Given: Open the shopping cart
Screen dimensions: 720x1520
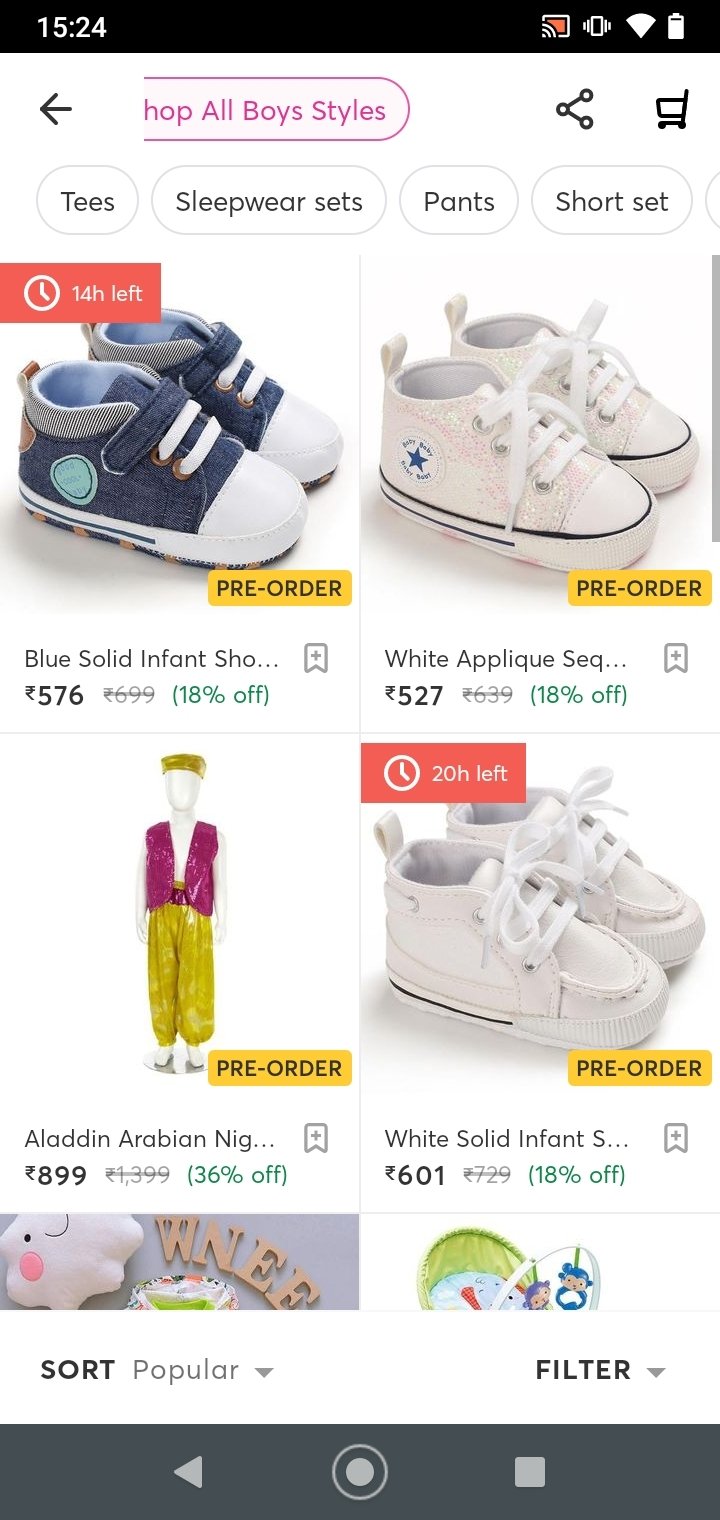Looking at the screenshot, I should [672, 109].
